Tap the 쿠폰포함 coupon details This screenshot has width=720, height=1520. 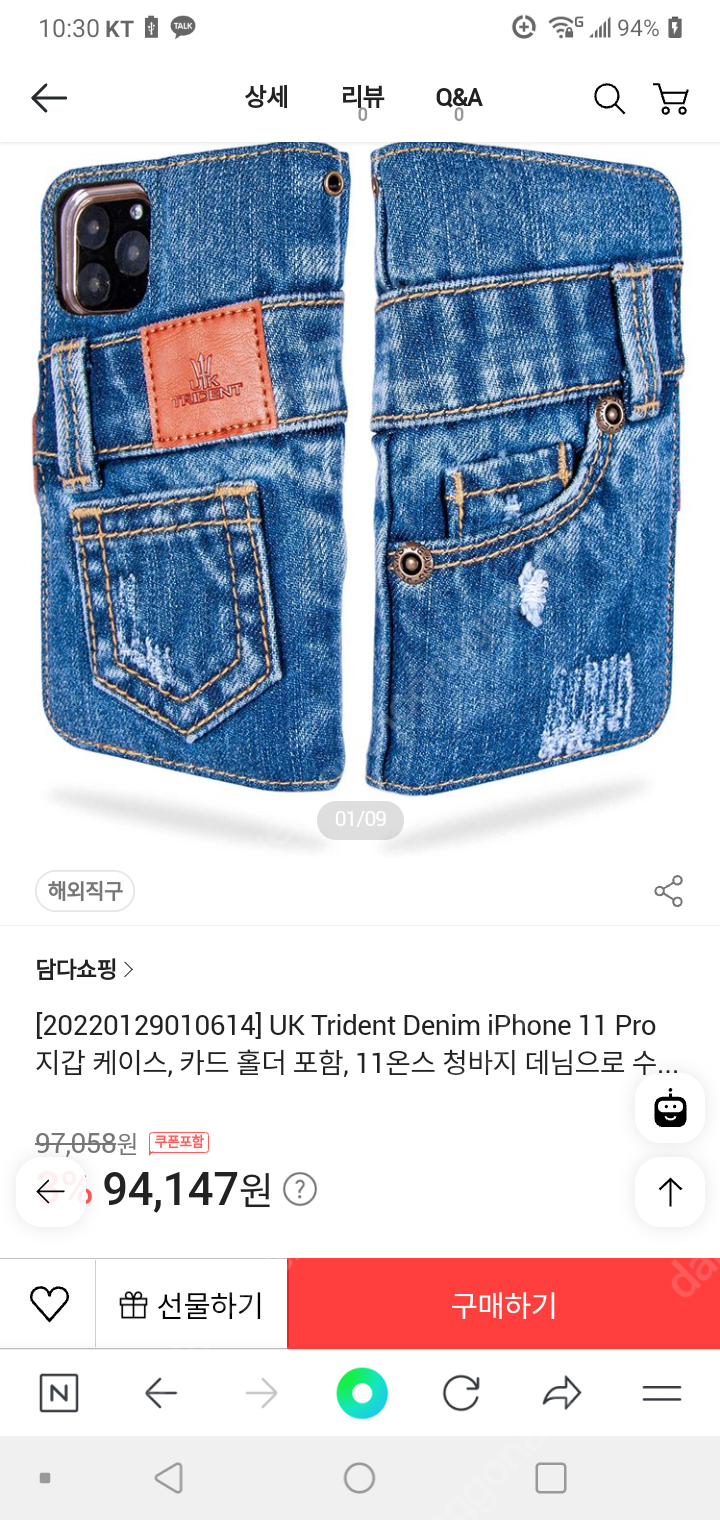(x=178, y=1143)
